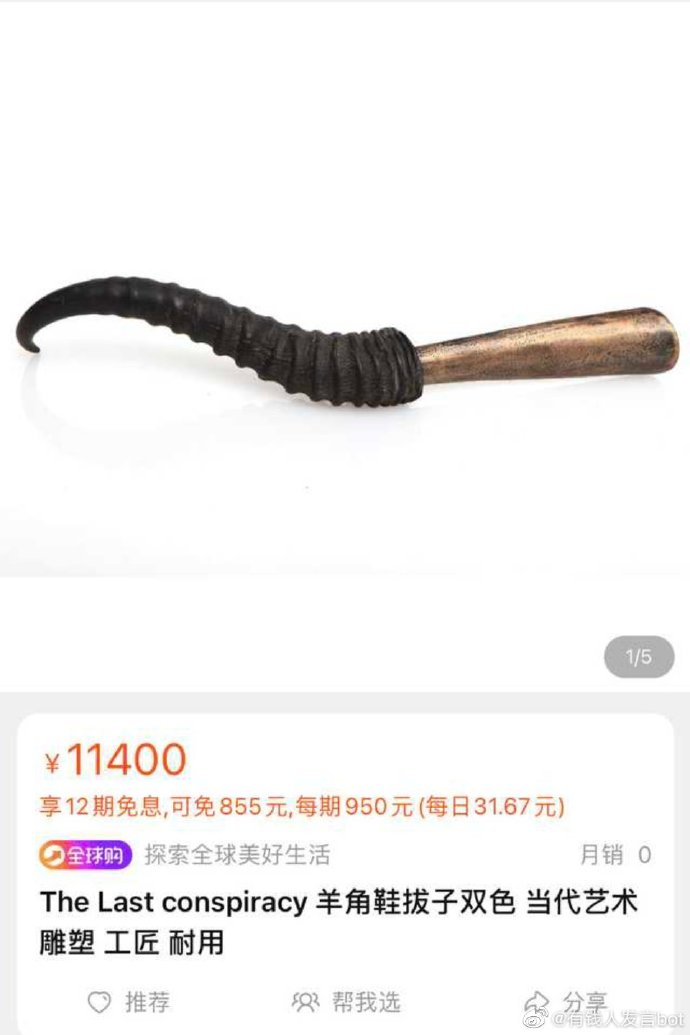This screenshot has height=1035, width=690.
Task: Open the 全球购 global shopping badge
Action: point(85,856)
